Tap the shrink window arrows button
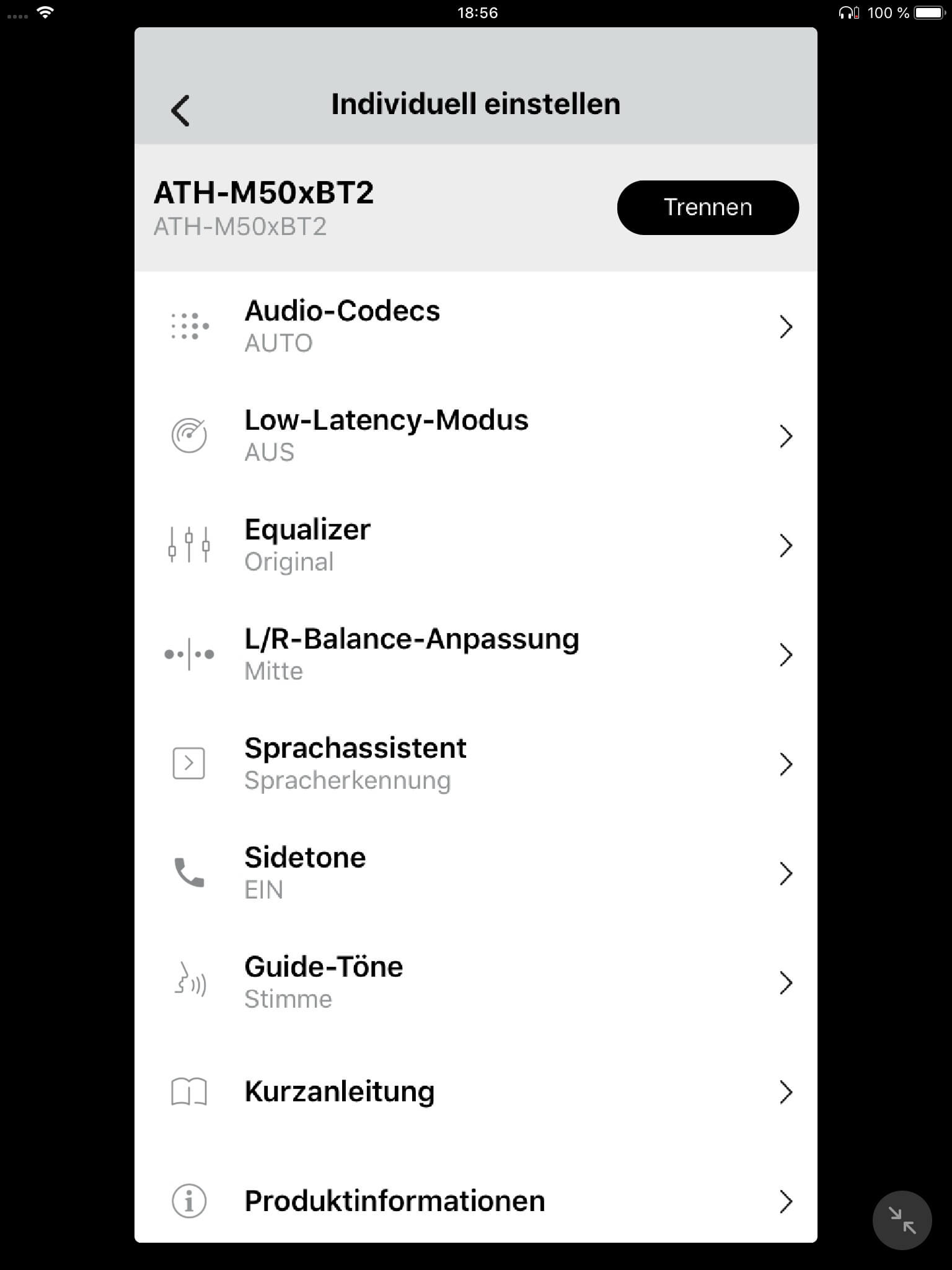This screenshot has height=1270, width=952. pos(902,1220)
